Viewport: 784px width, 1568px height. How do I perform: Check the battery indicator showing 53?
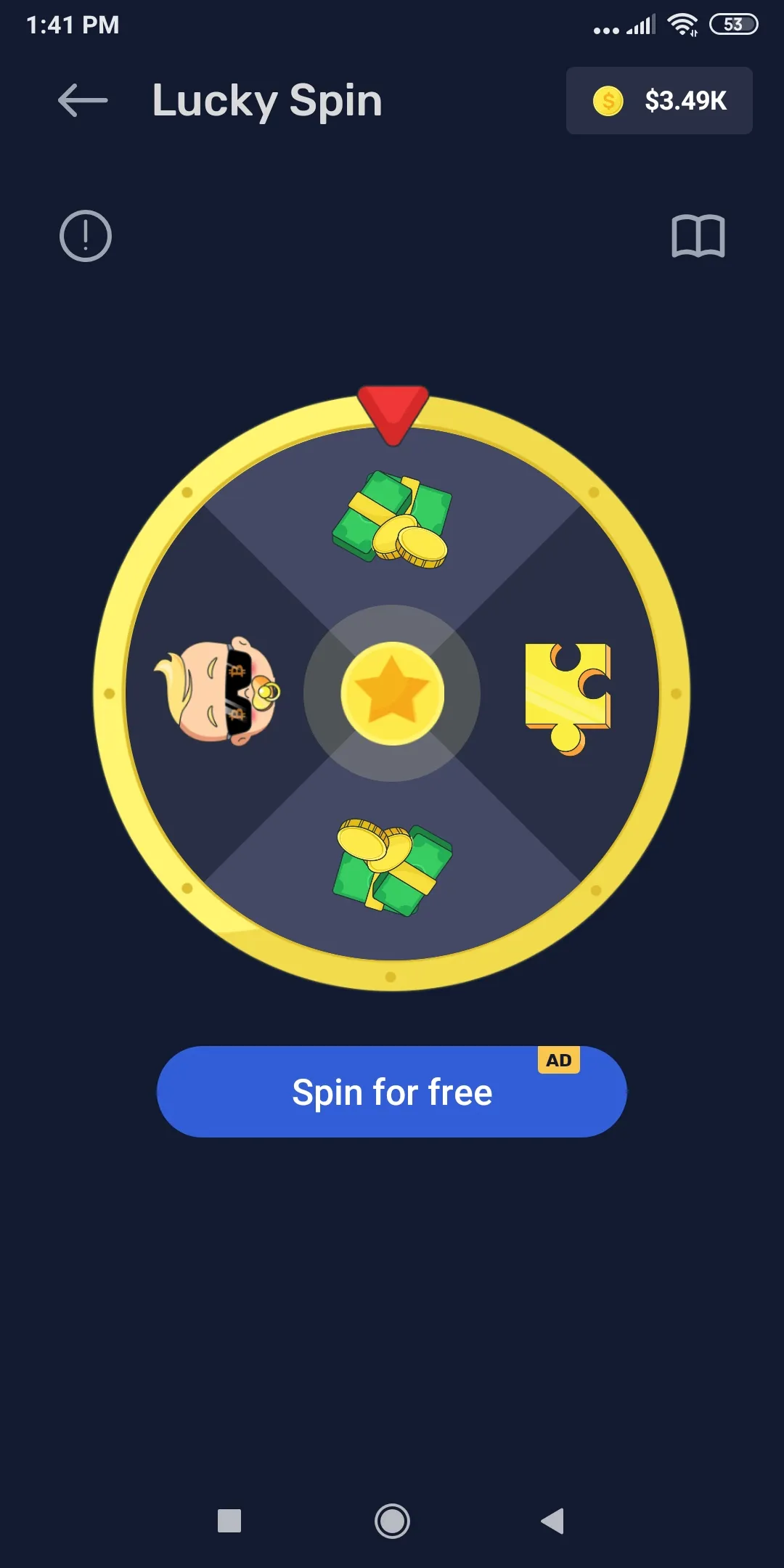(732, 24)
